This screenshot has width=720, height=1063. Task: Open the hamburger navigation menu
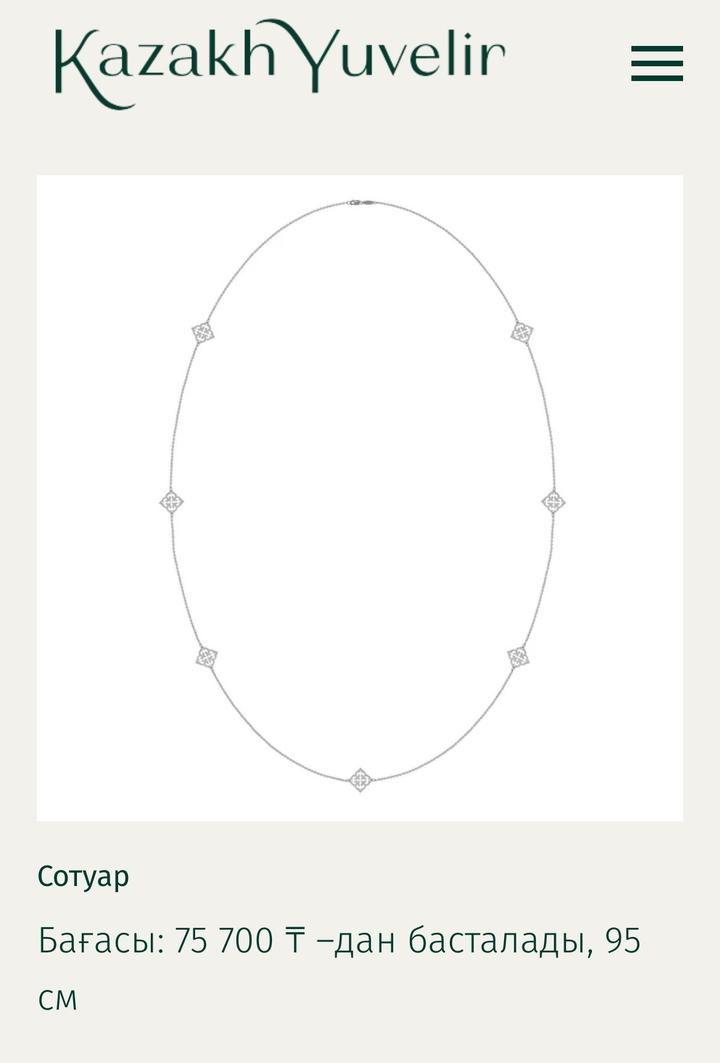pos(657,64)
